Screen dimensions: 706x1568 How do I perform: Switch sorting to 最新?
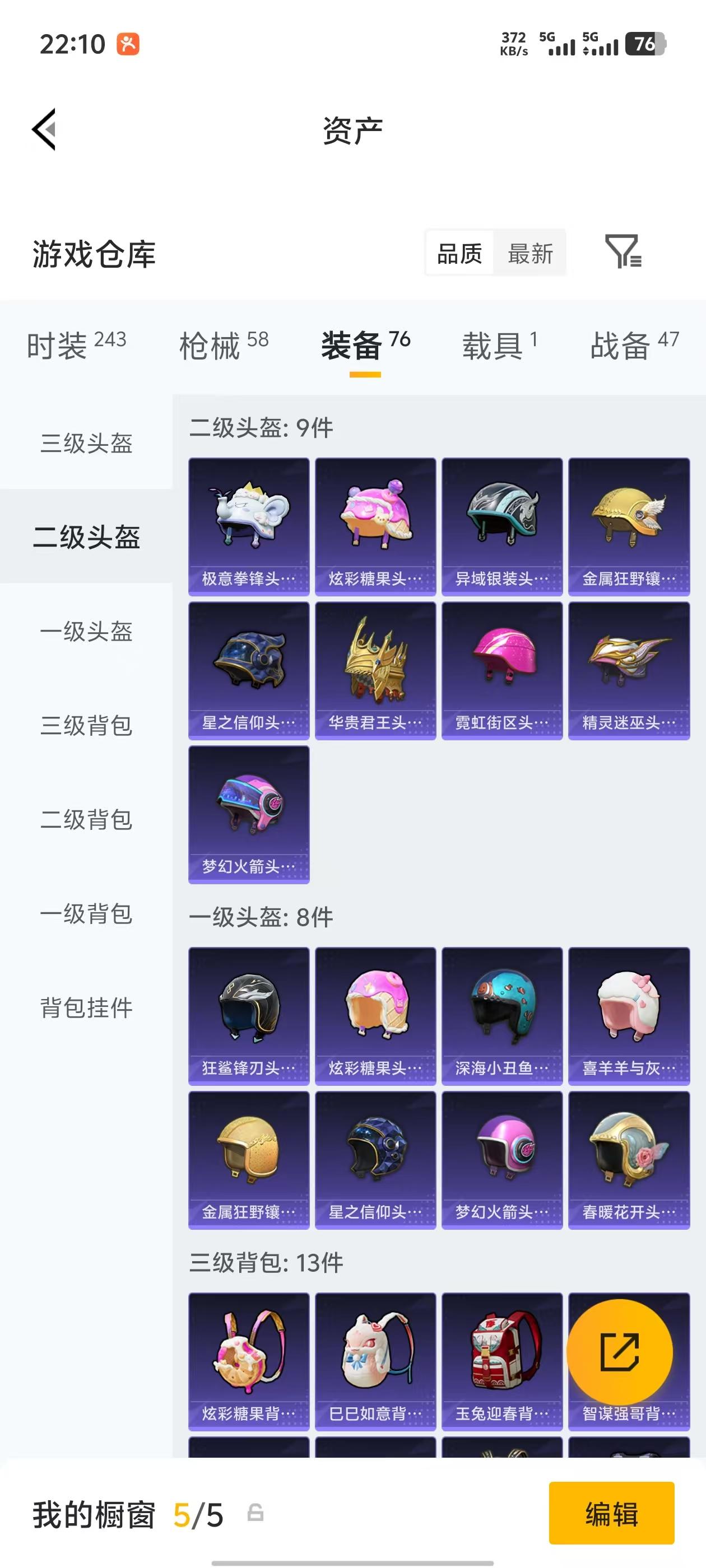(x=531, y=253)
